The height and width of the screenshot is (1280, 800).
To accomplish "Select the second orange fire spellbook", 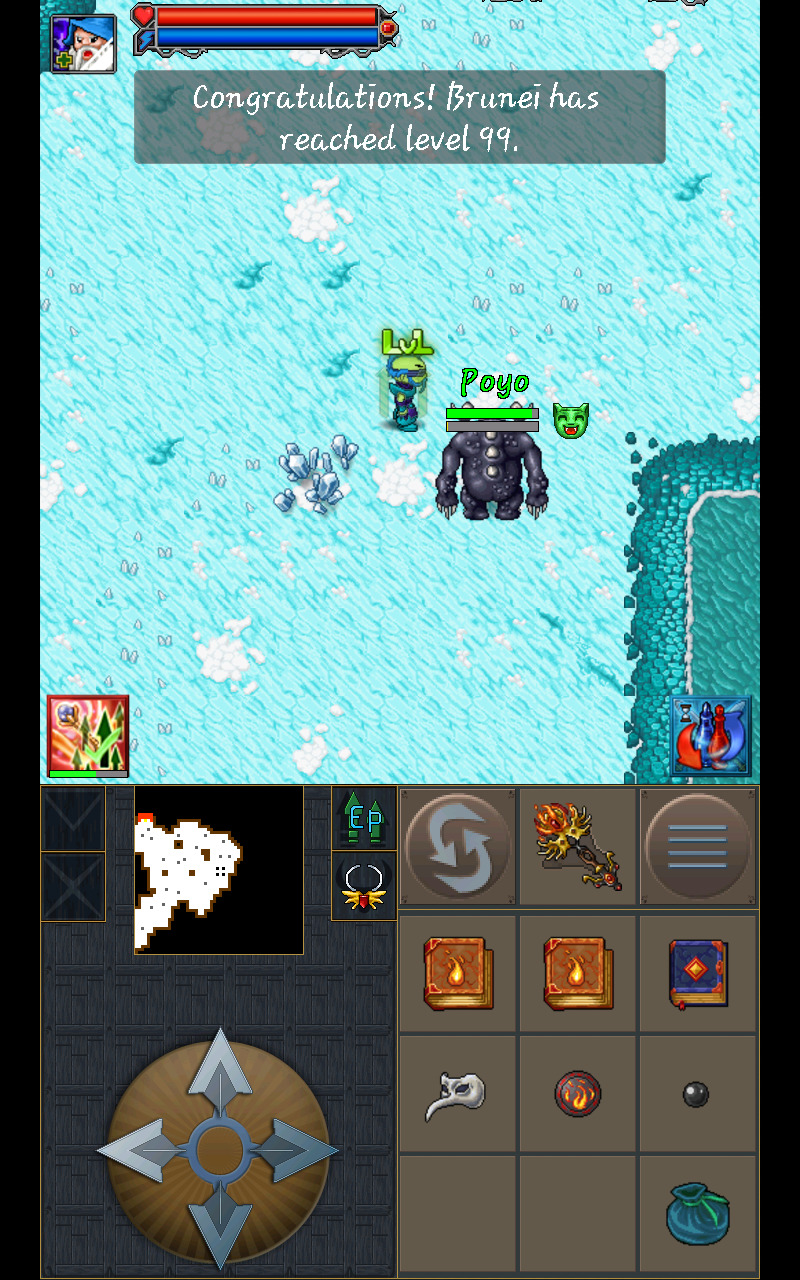I will tap(578, 972).
